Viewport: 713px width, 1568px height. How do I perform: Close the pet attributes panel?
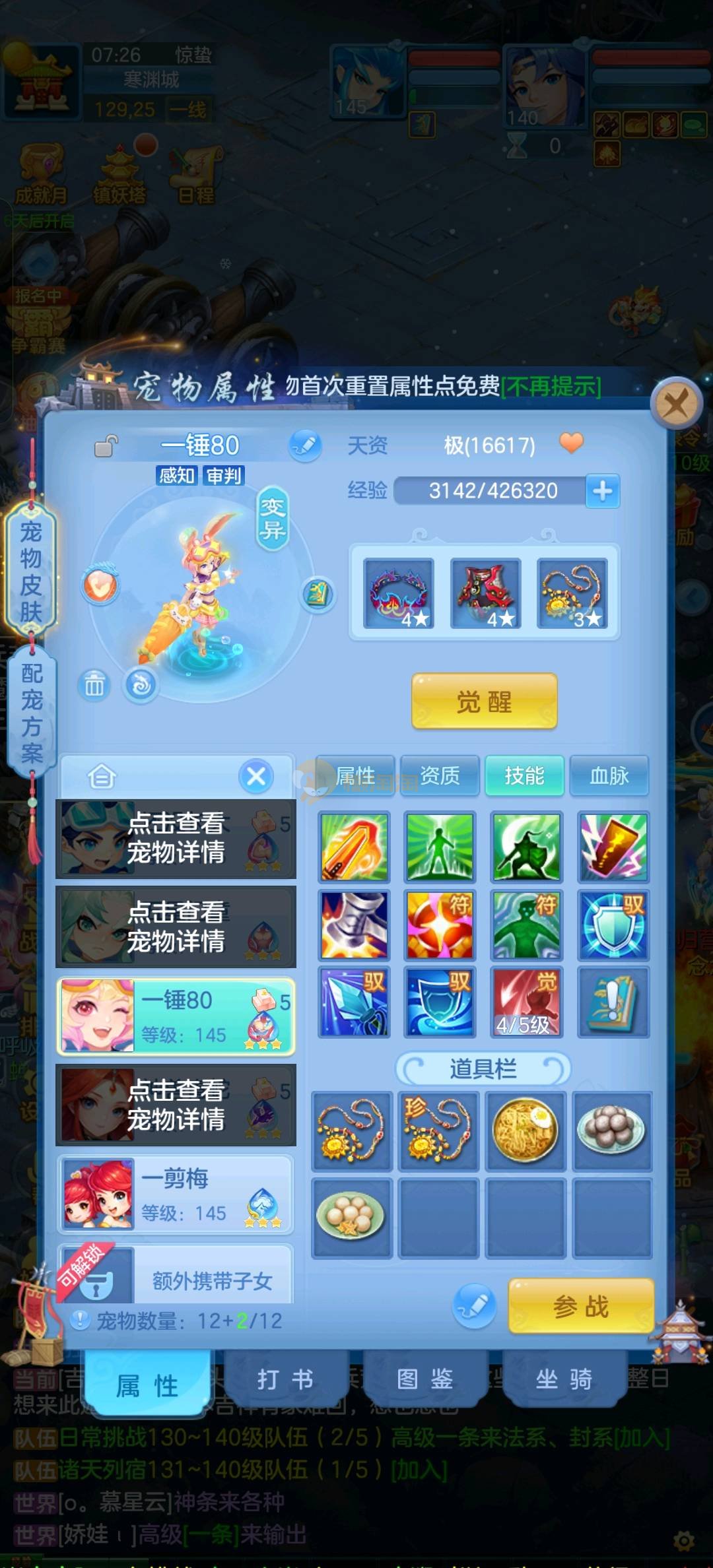coord(676,403)
